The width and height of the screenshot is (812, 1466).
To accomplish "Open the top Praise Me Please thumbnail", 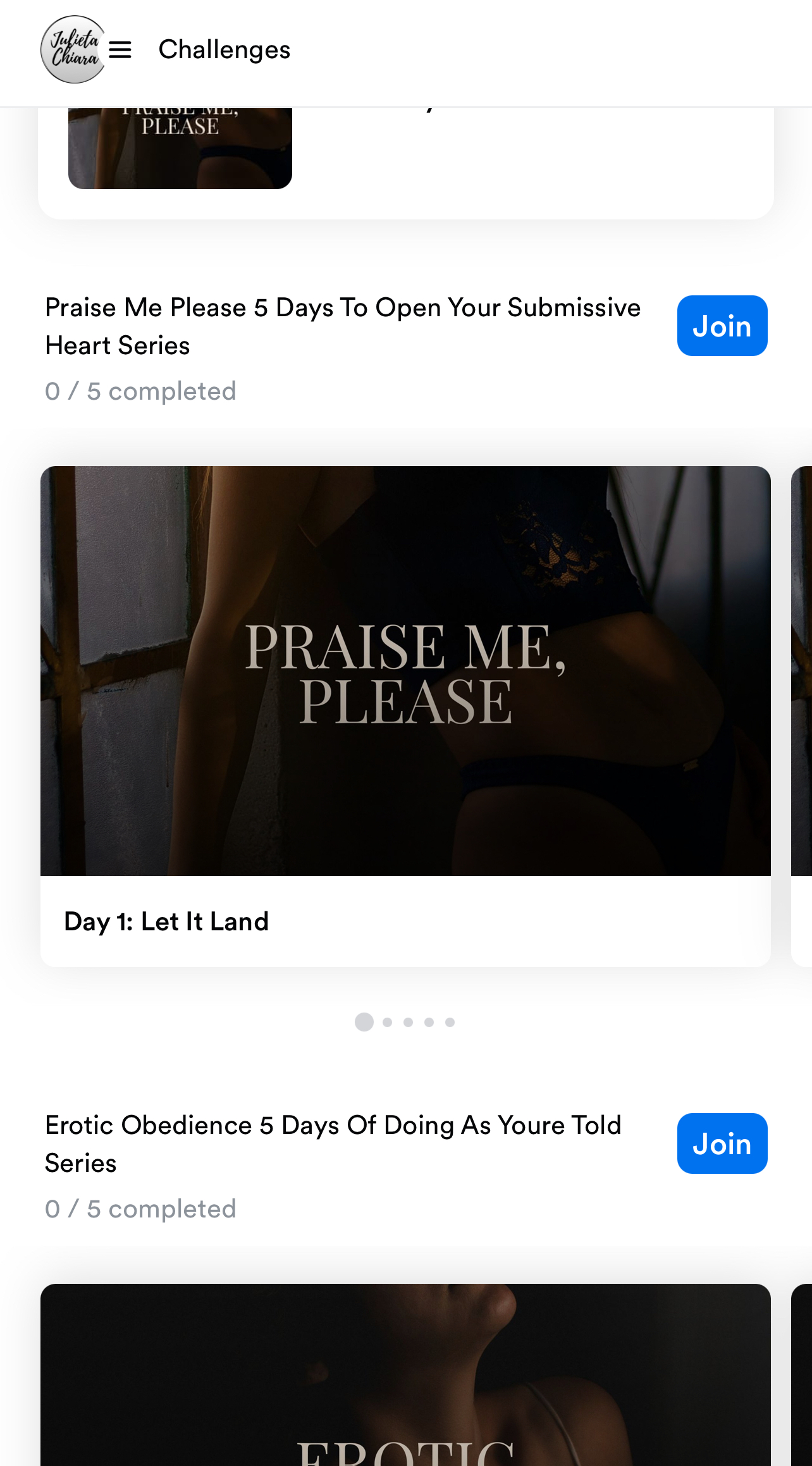I will click(180, 148).
